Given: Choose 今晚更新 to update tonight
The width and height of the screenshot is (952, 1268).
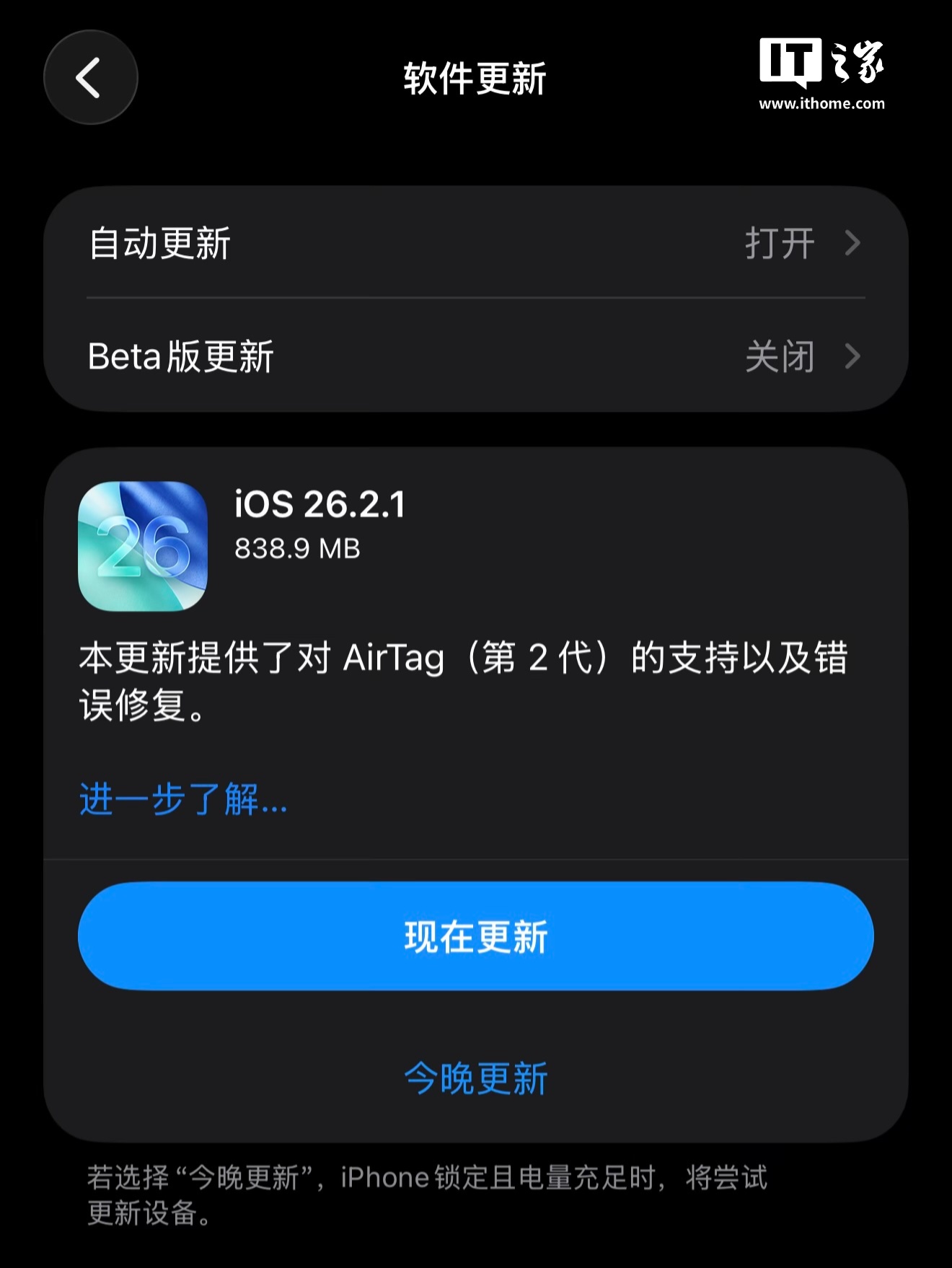Looking at the screenshot, I should (475, 1078).
